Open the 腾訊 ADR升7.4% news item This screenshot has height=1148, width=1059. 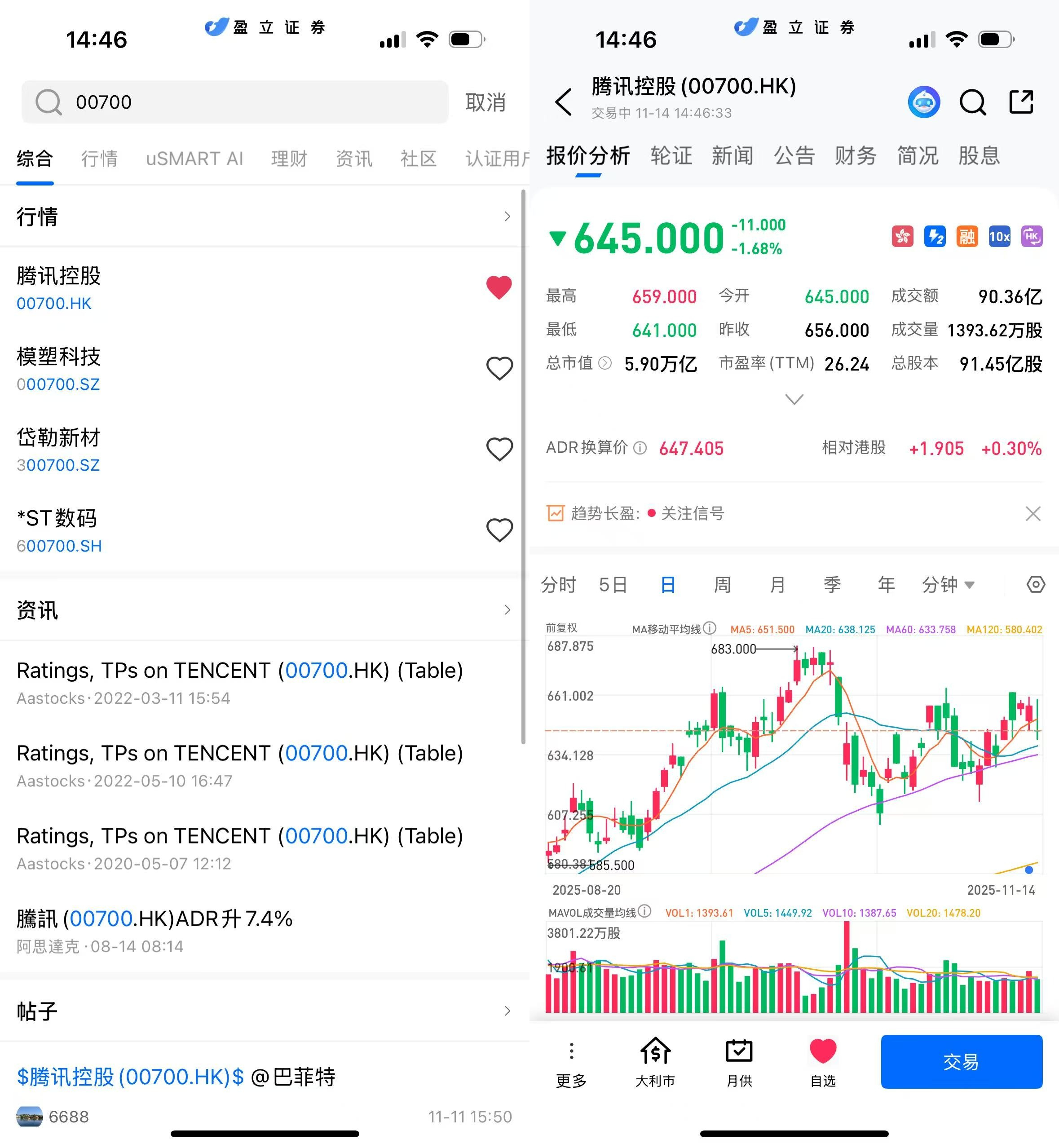tap(155, 919)
